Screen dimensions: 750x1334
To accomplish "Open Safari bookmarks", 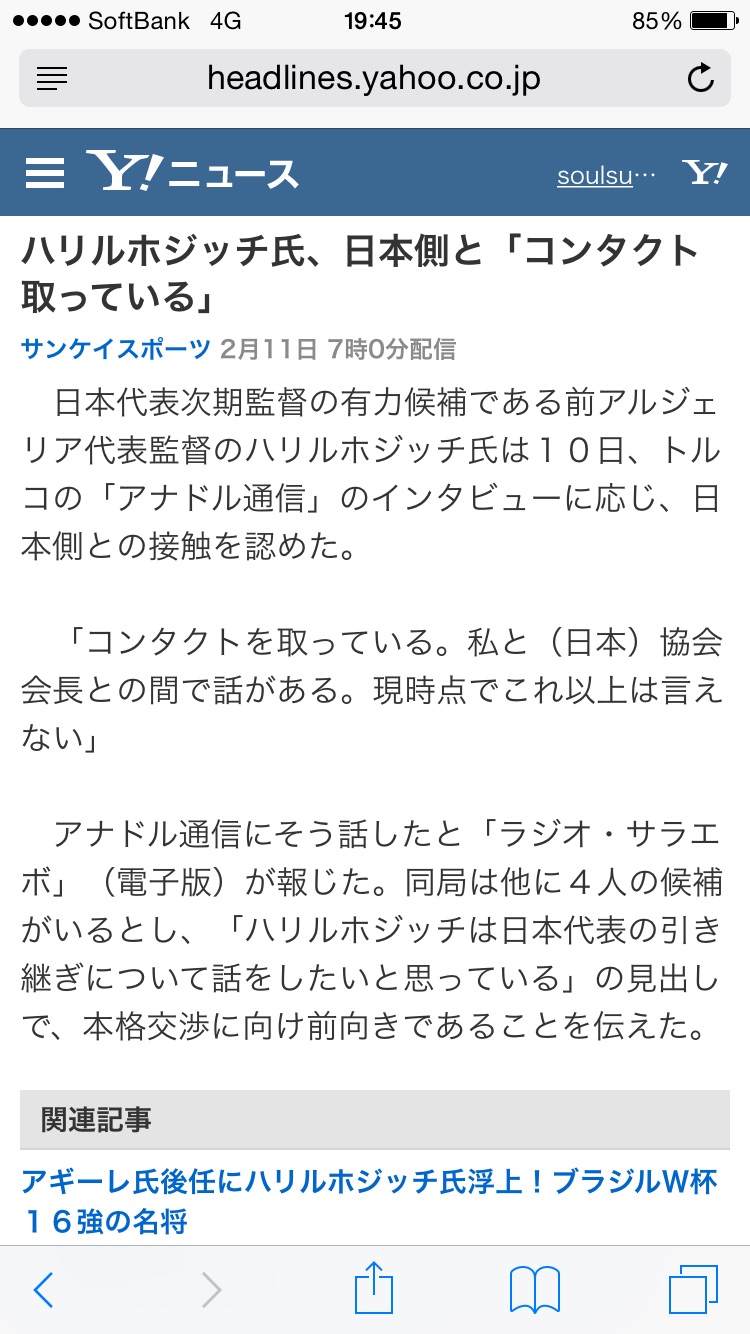I will (x=535, y=1290).
